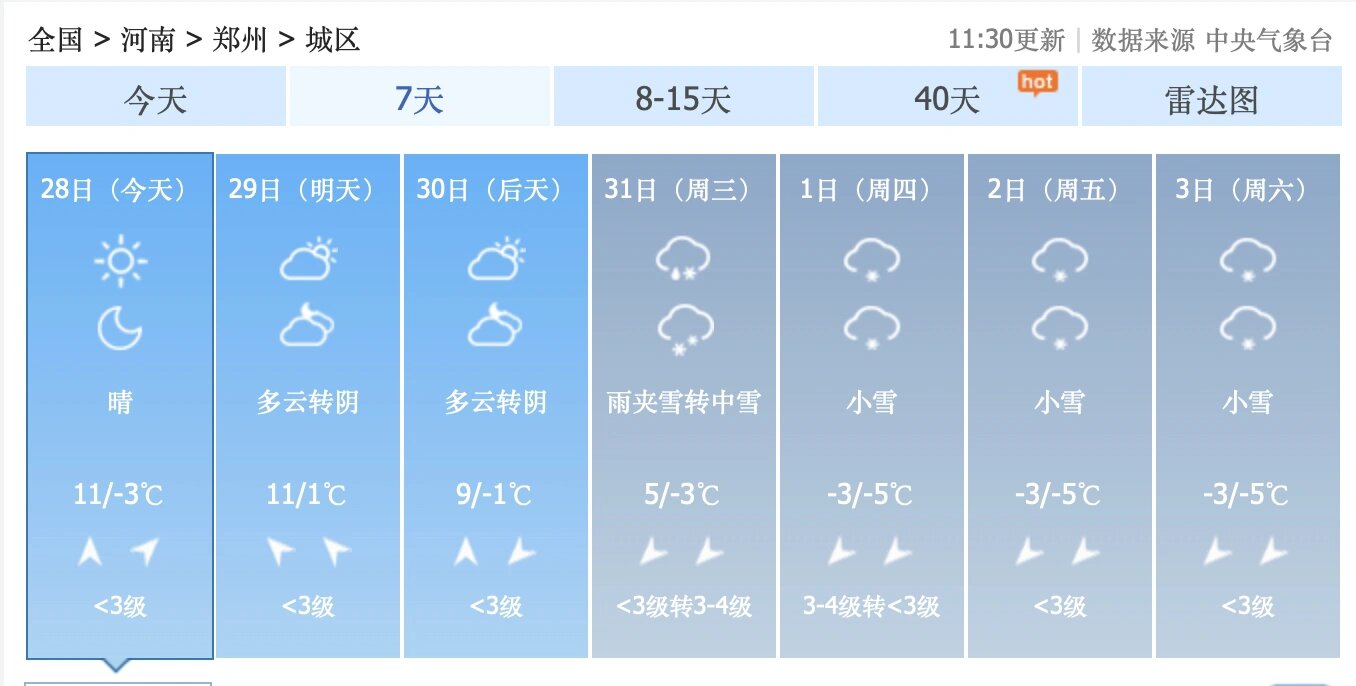Select the 3日 (周六) forecast card

pyautogui.click(x=1247, y=405)
